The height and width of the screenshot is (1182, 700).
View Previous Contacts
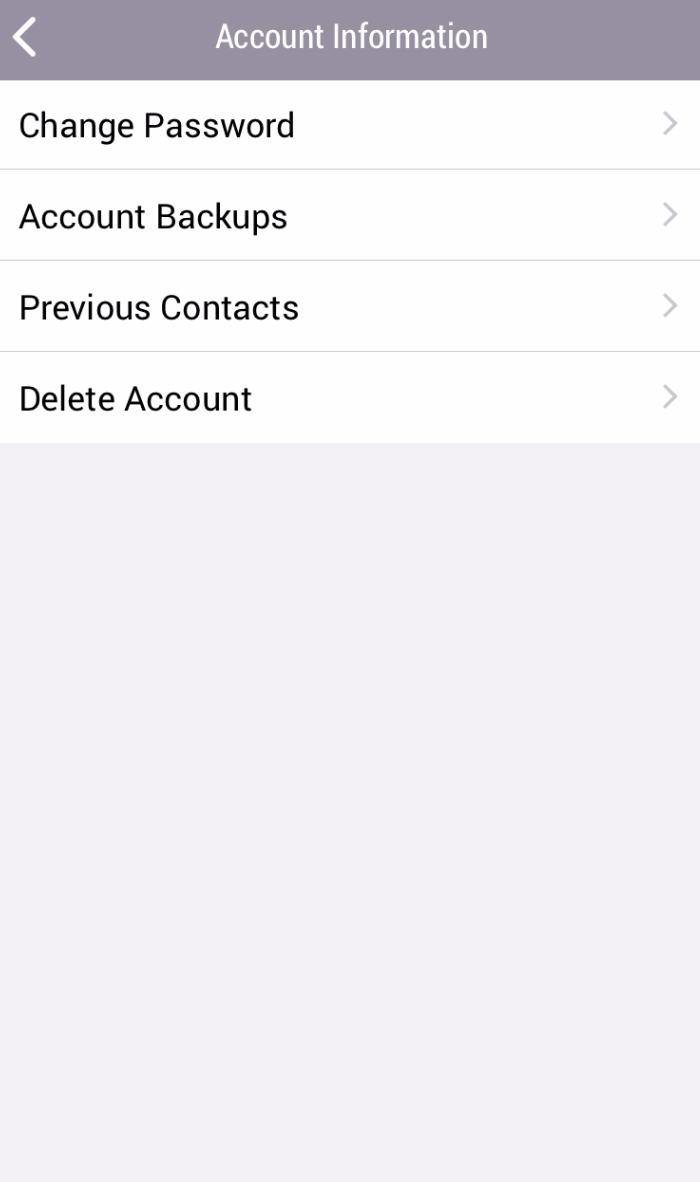pyautogui.click(x=350, y=306)
